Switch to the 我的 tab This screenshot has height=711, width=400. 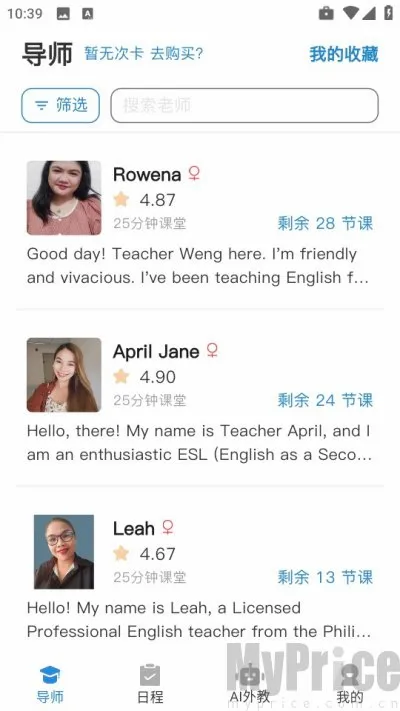(350, 684)
